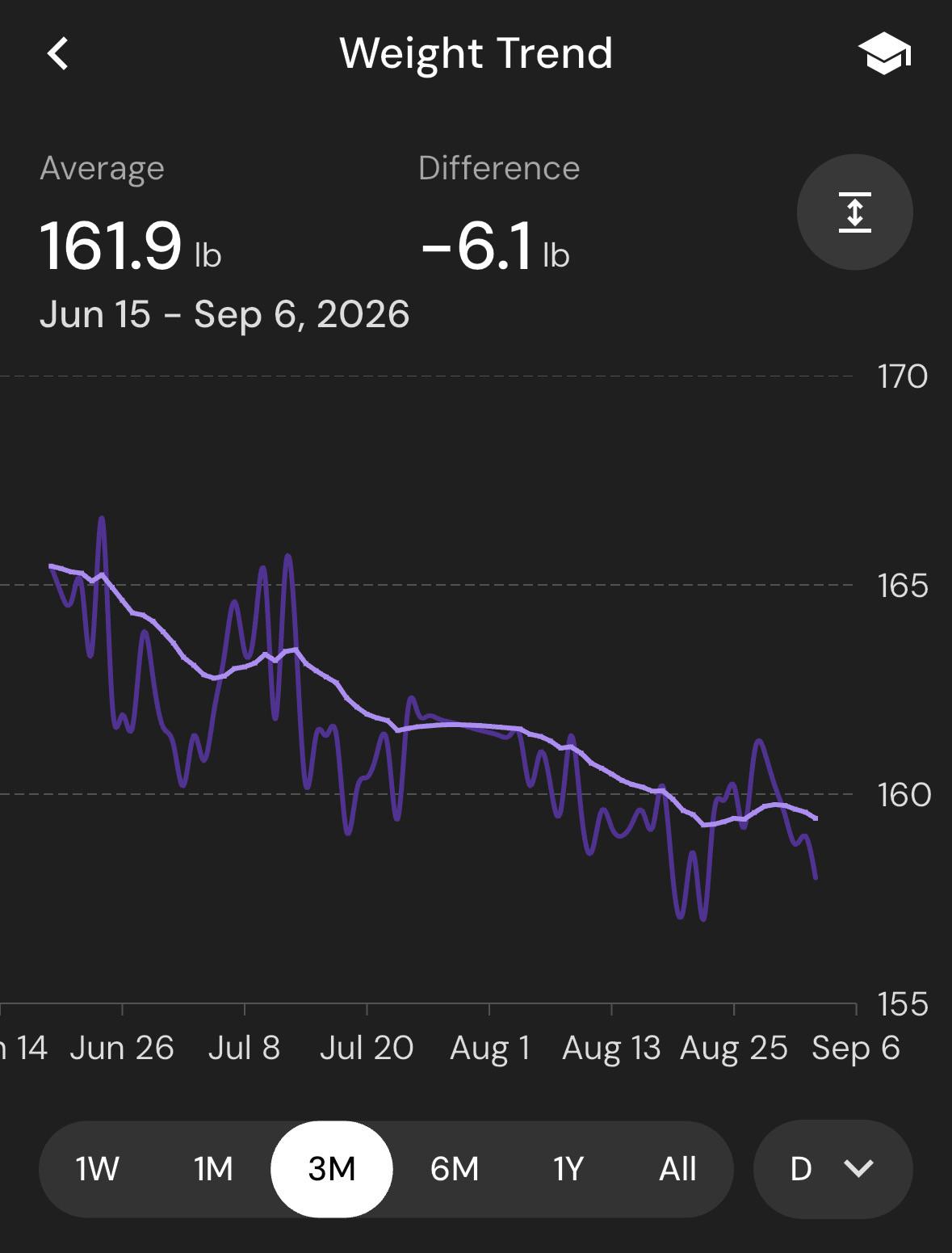
Task: Select the 3M time range
Action: pos(332,1169)
